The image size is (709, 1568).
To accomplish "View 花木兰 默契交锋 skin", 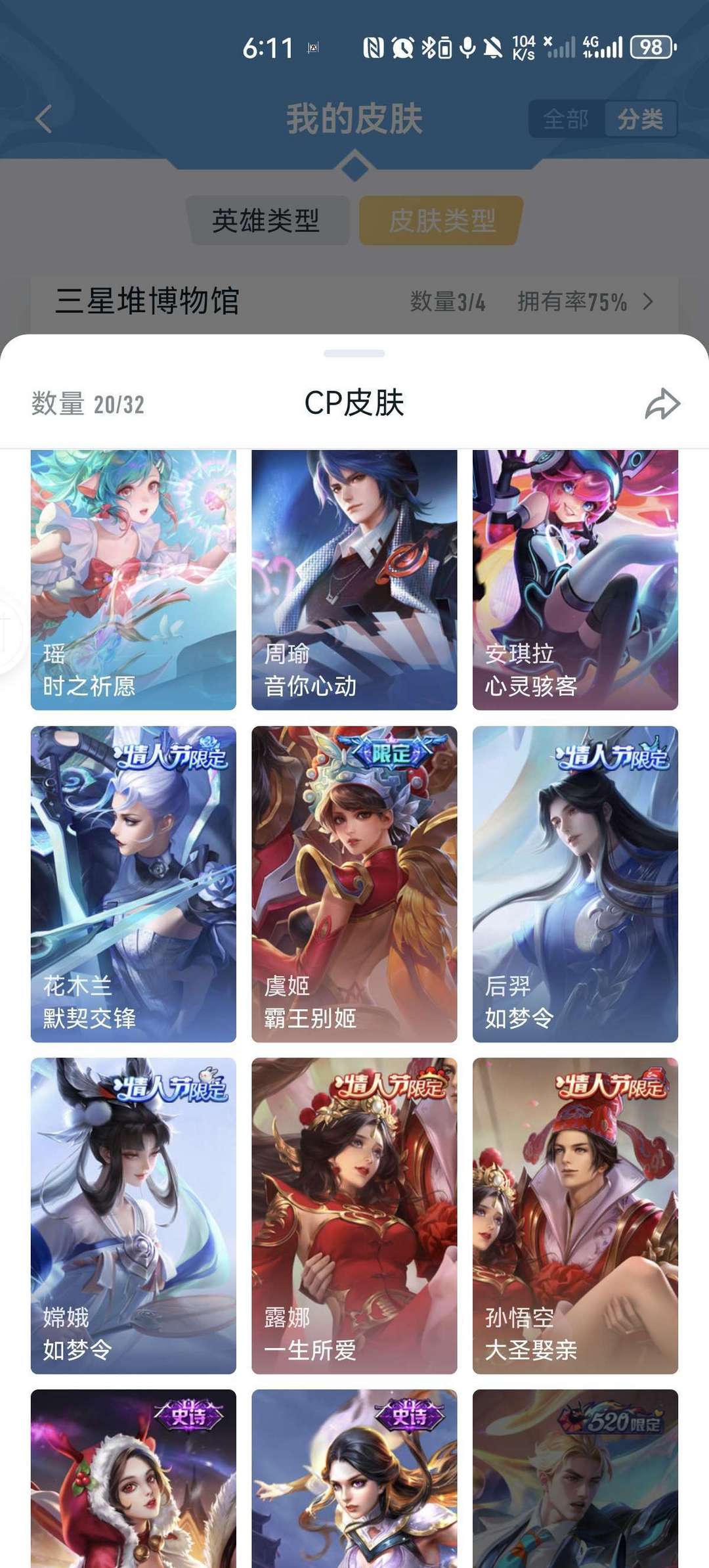I will coord(133,884).
